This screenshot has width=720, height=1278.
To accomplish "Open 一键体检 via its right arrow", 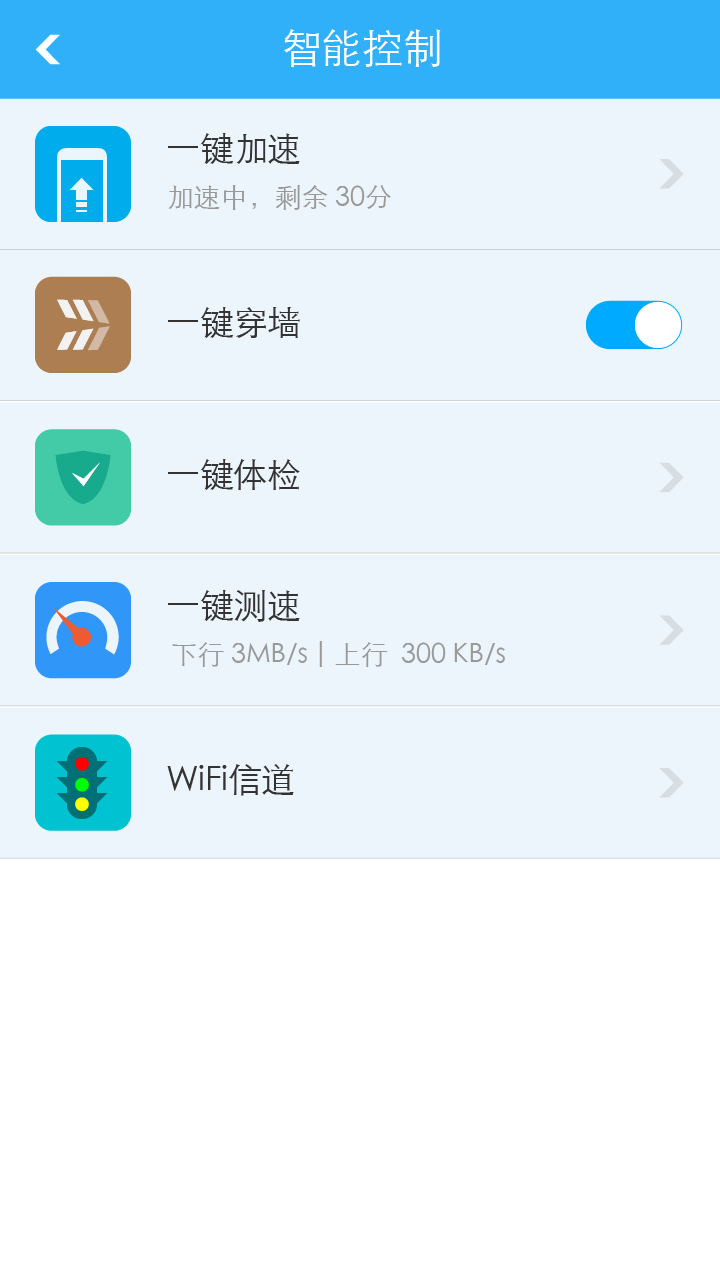I will (x=669, y=477).
